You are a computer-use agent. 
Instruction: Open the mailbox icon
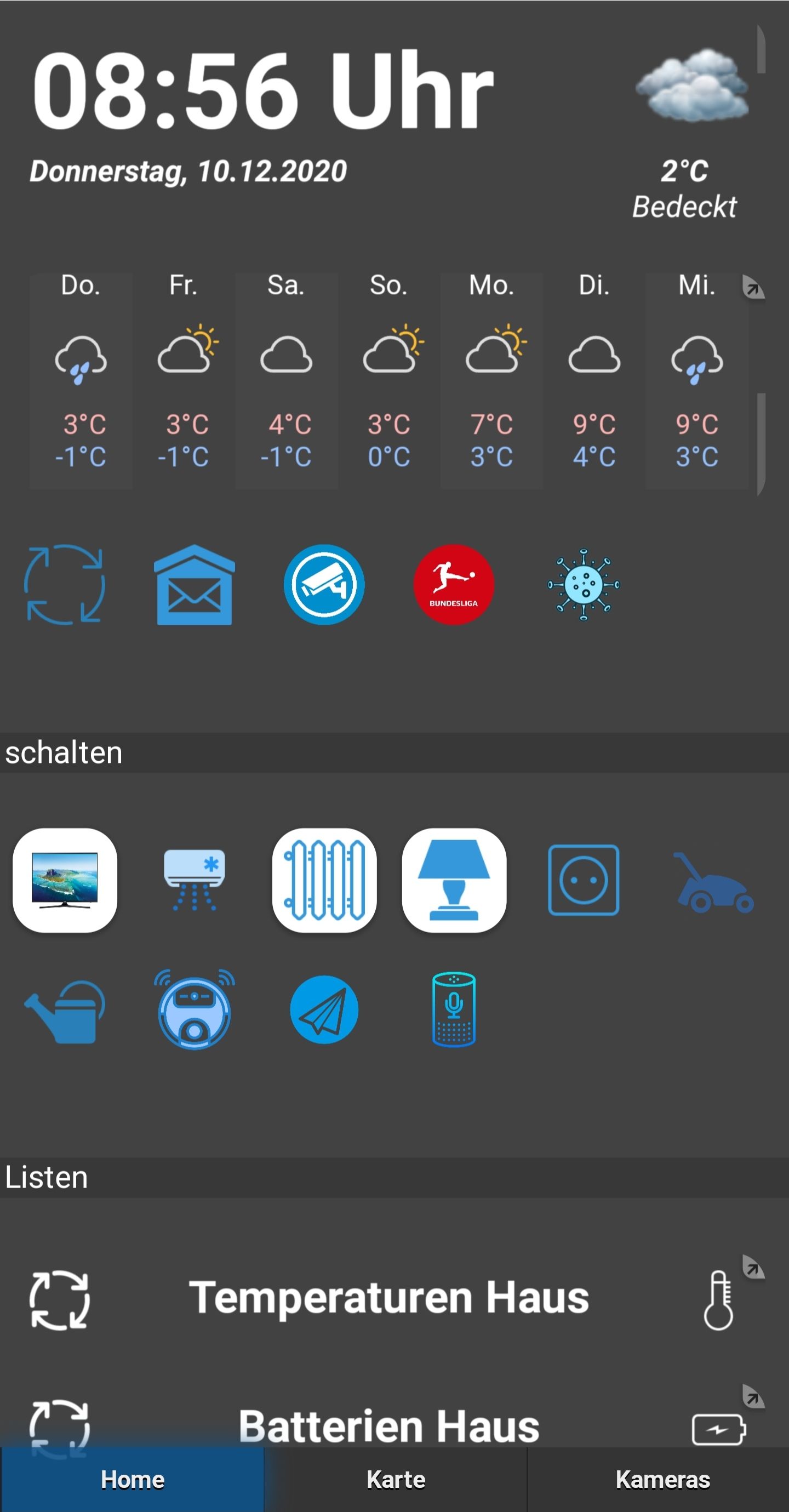point(195,585)
